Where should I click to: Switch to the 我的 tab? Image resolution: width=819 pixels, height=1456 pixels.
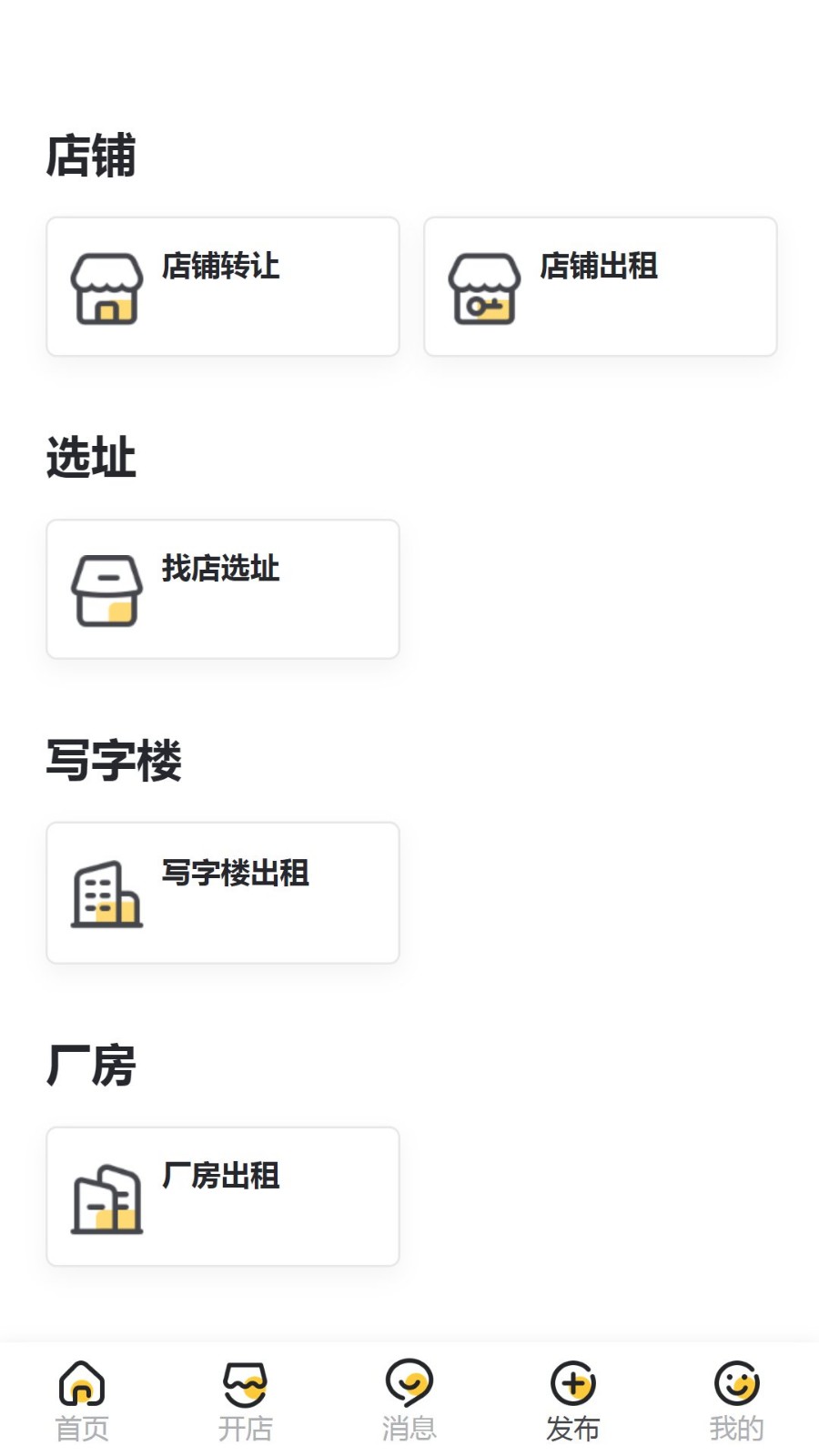[737, 1401]
